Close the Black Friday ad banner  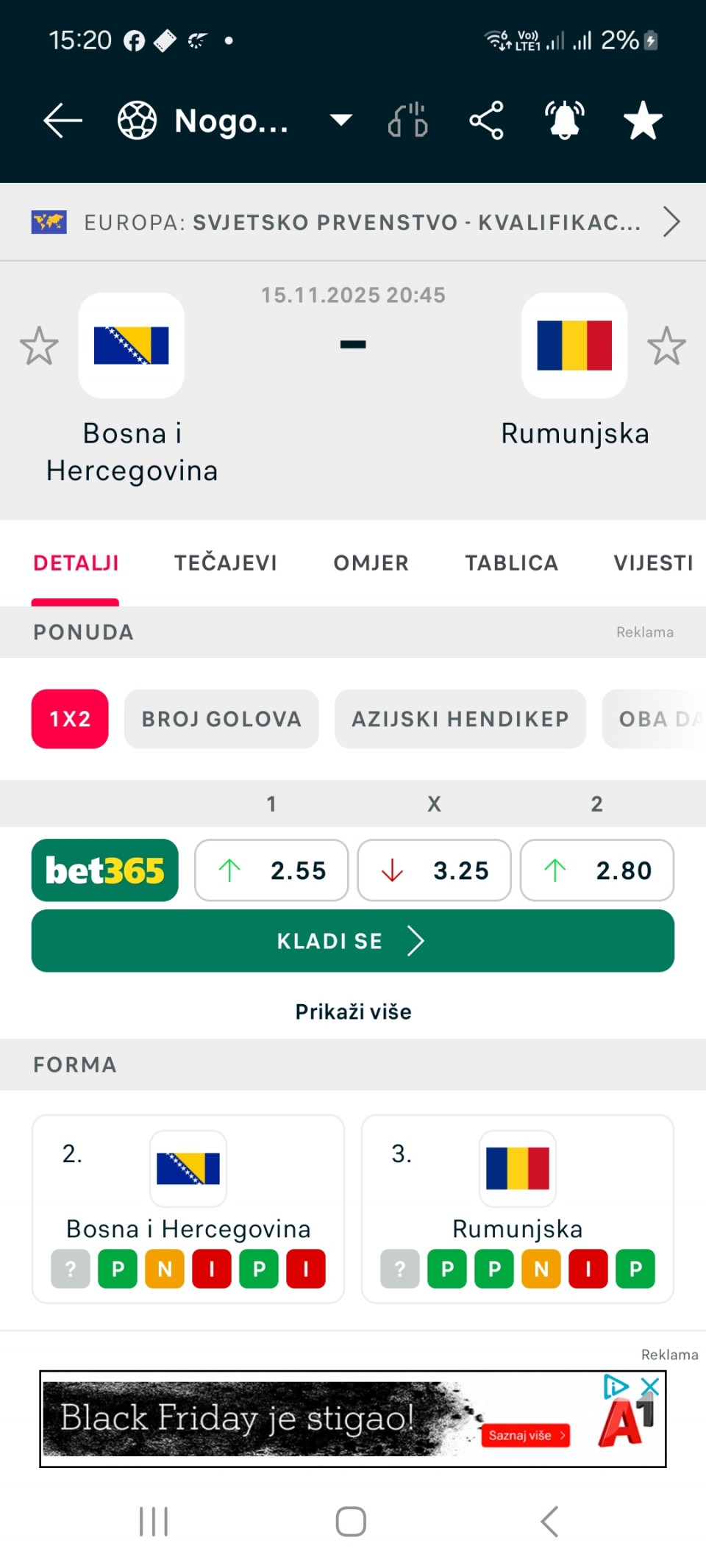tap(650, 1386)
